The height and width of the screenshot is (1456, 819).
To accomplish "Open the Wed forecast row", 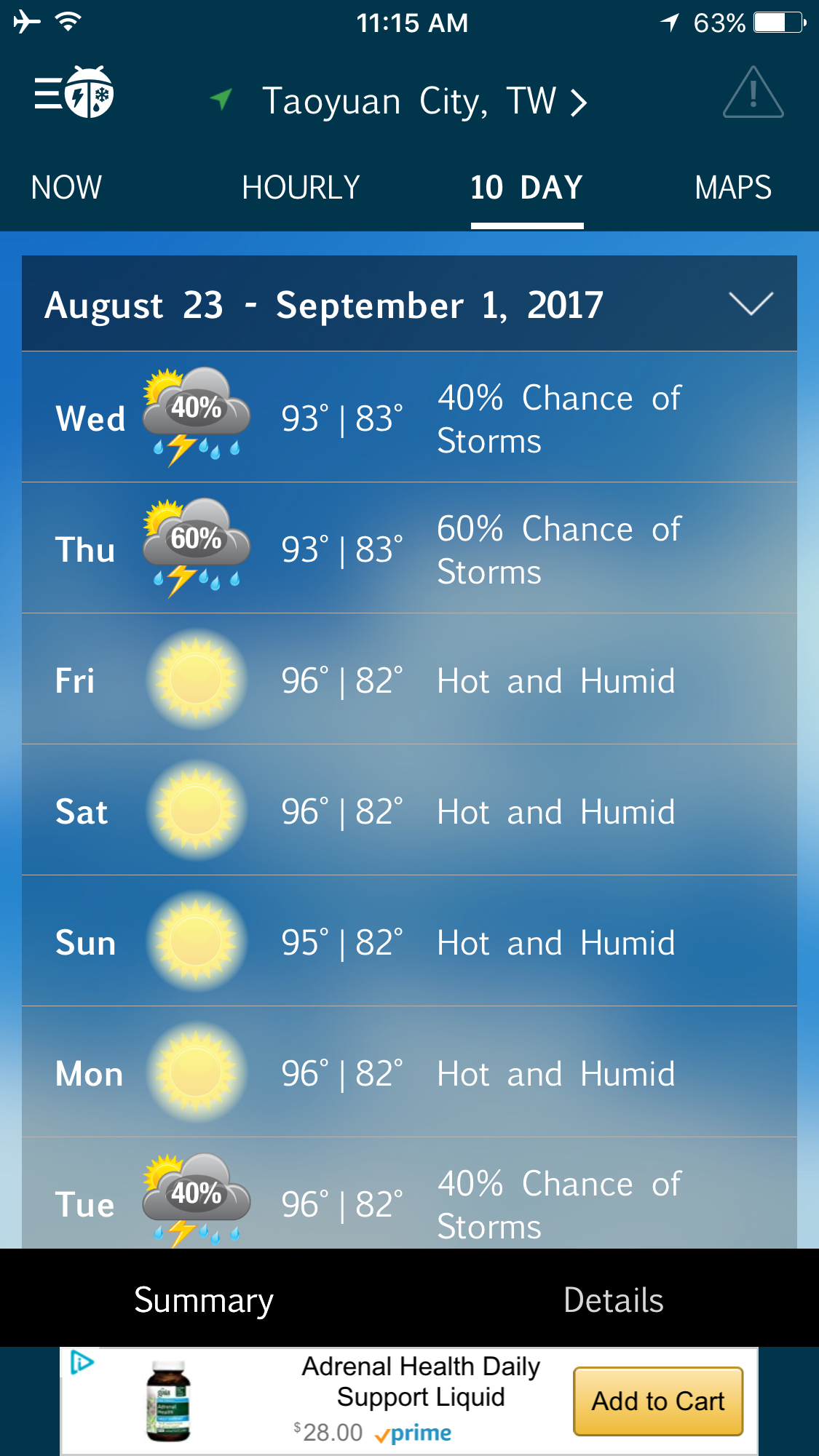I will coord(409,417).
